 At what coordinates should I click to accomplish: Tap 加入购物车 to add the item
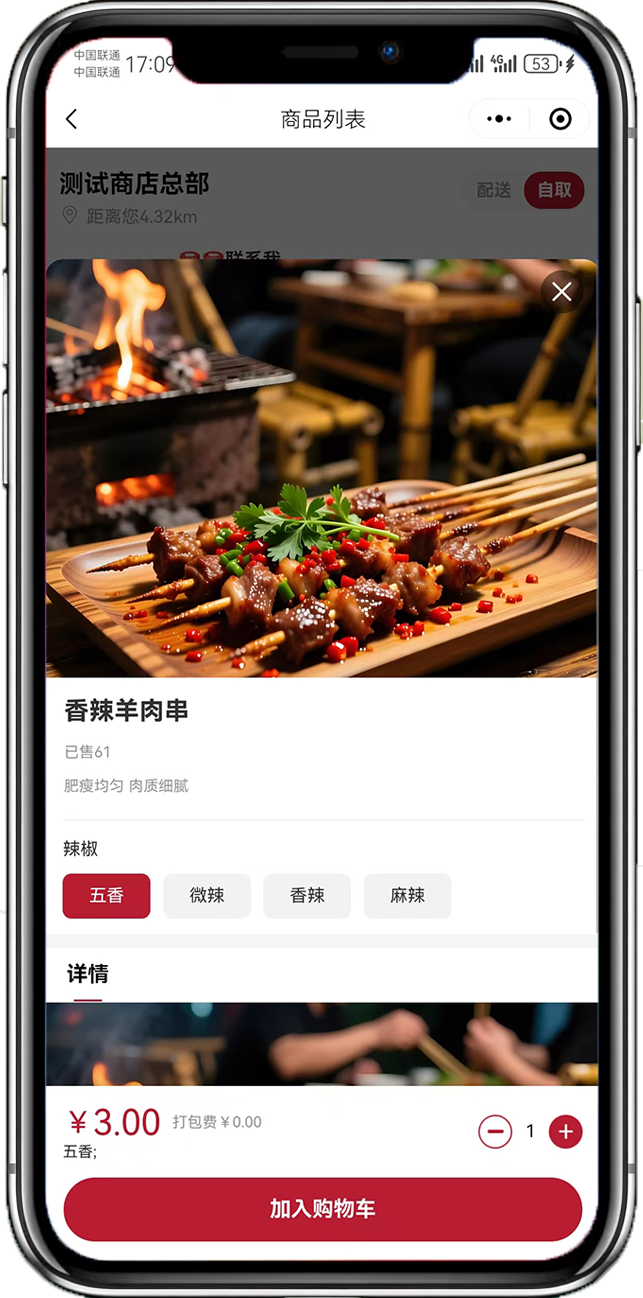pyautogui.click(x=322, y=1209)
